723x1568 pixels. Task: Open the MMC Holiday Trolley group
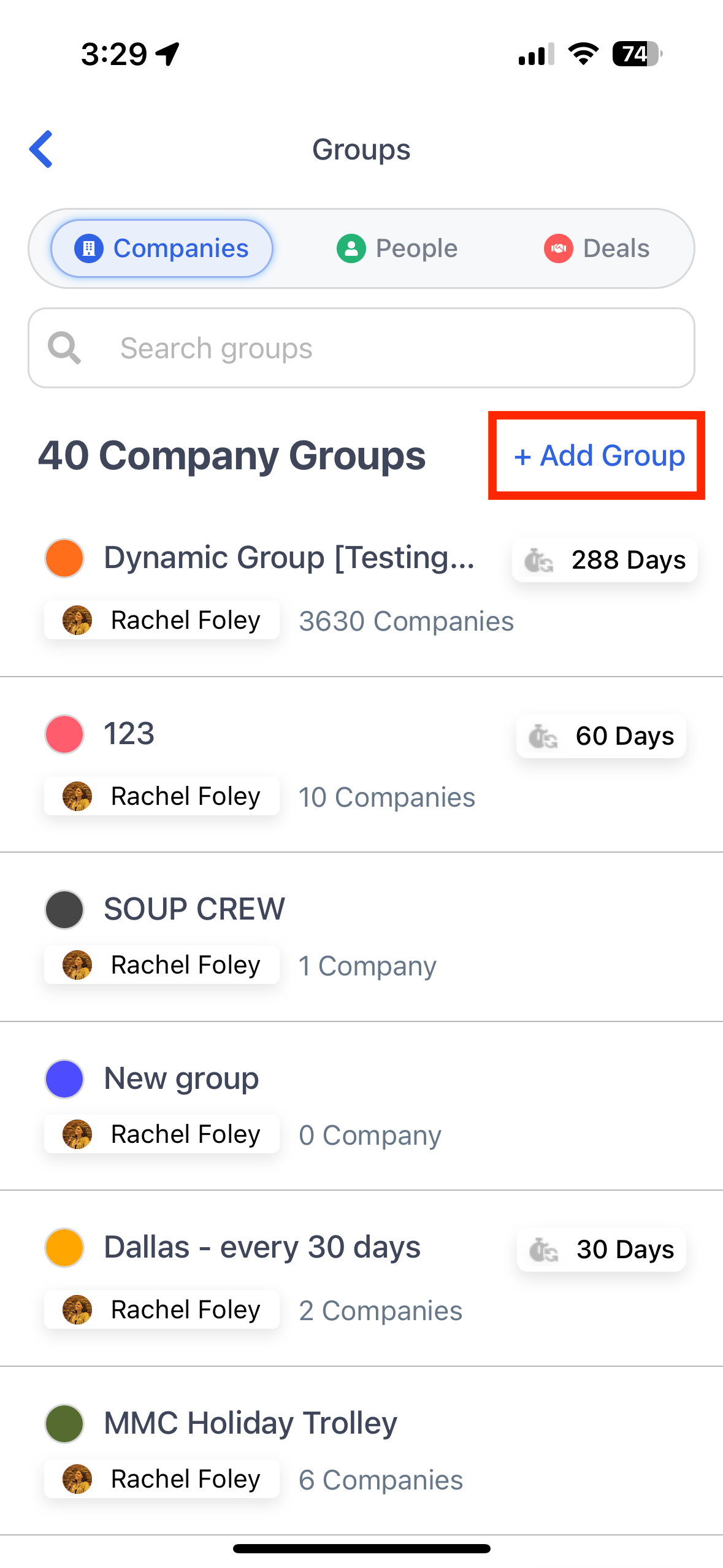coord(361,1451)
